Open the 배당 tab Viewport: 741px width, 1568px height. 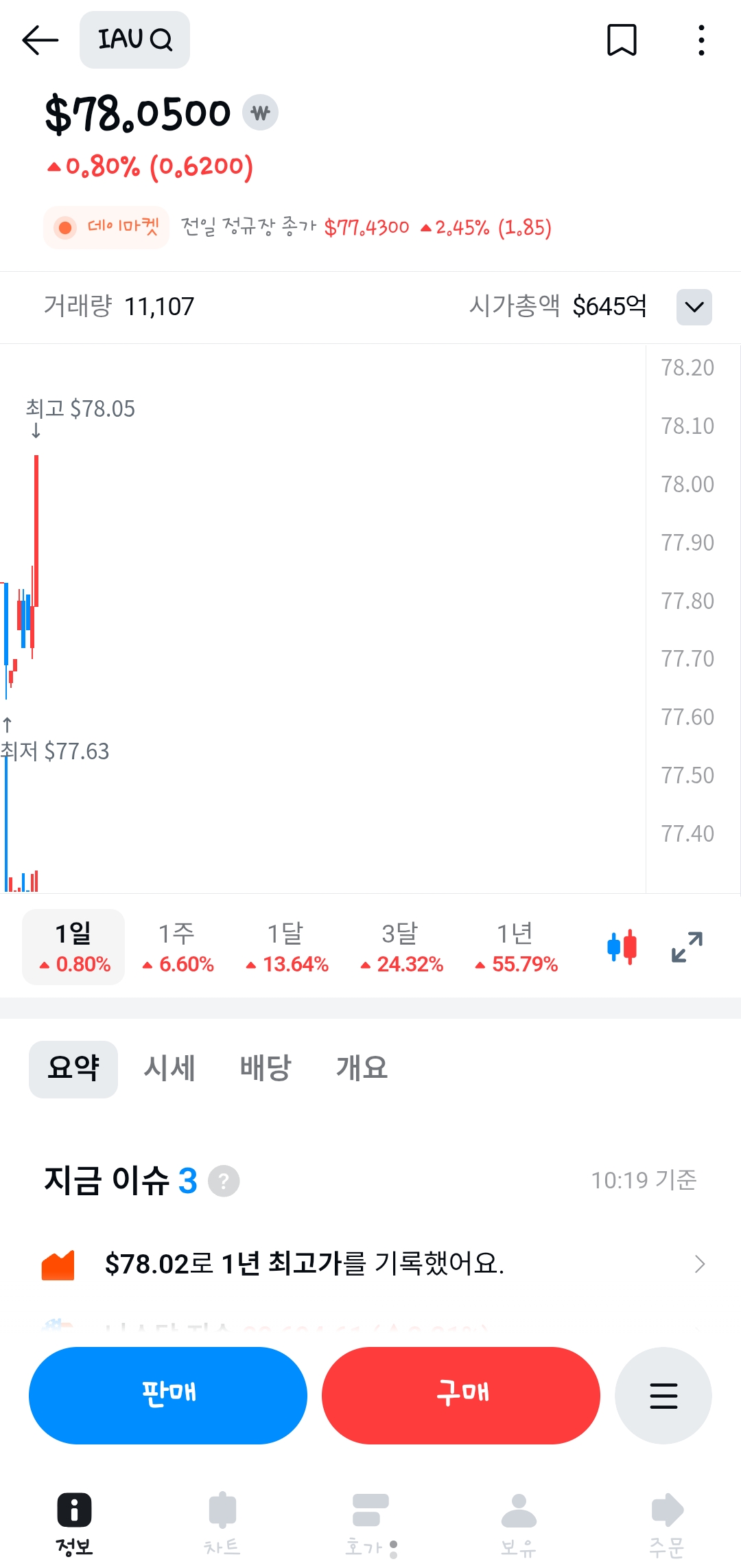[x=266, y=1069]
